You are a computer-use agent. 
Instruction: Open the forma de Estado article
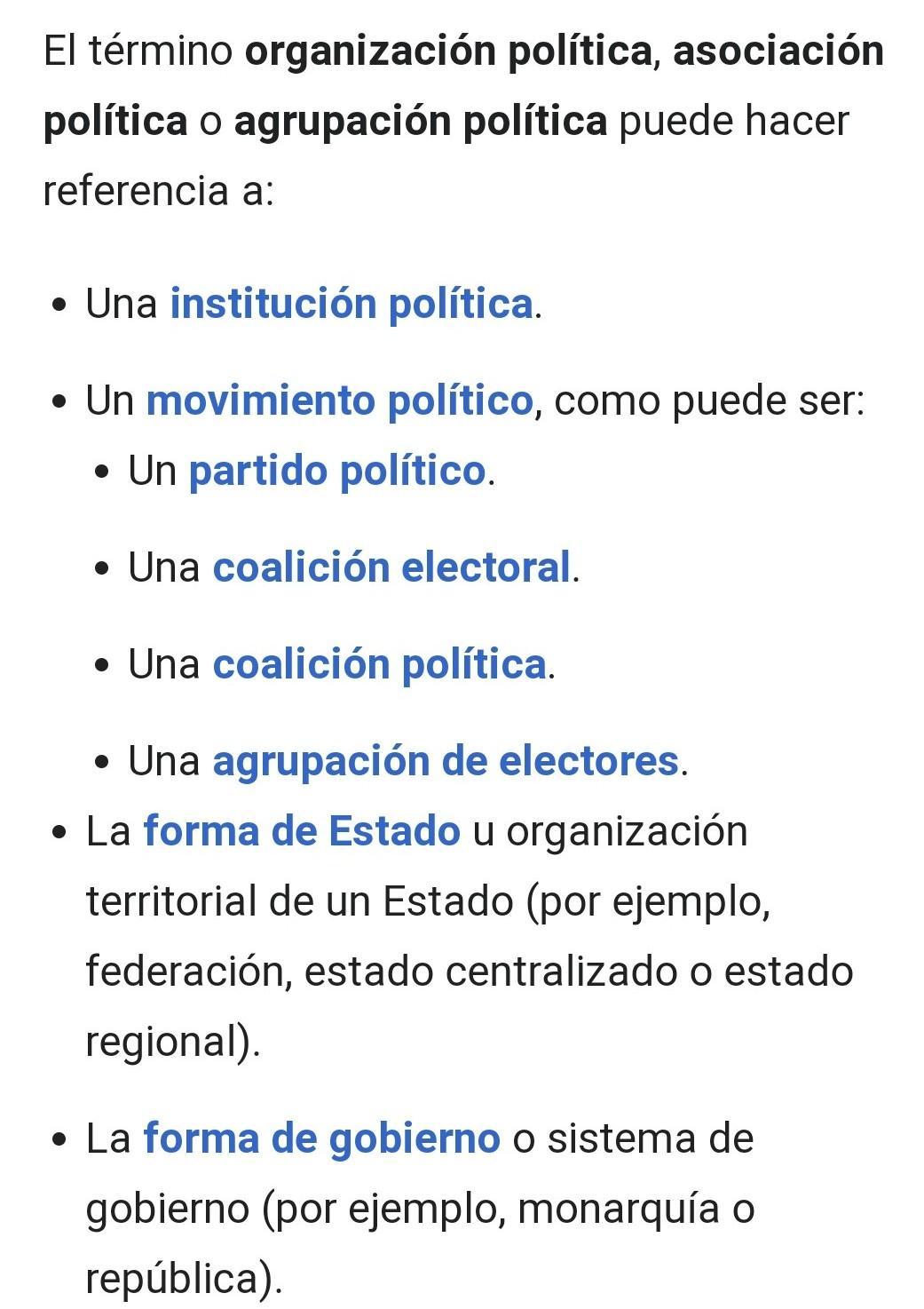301,831
